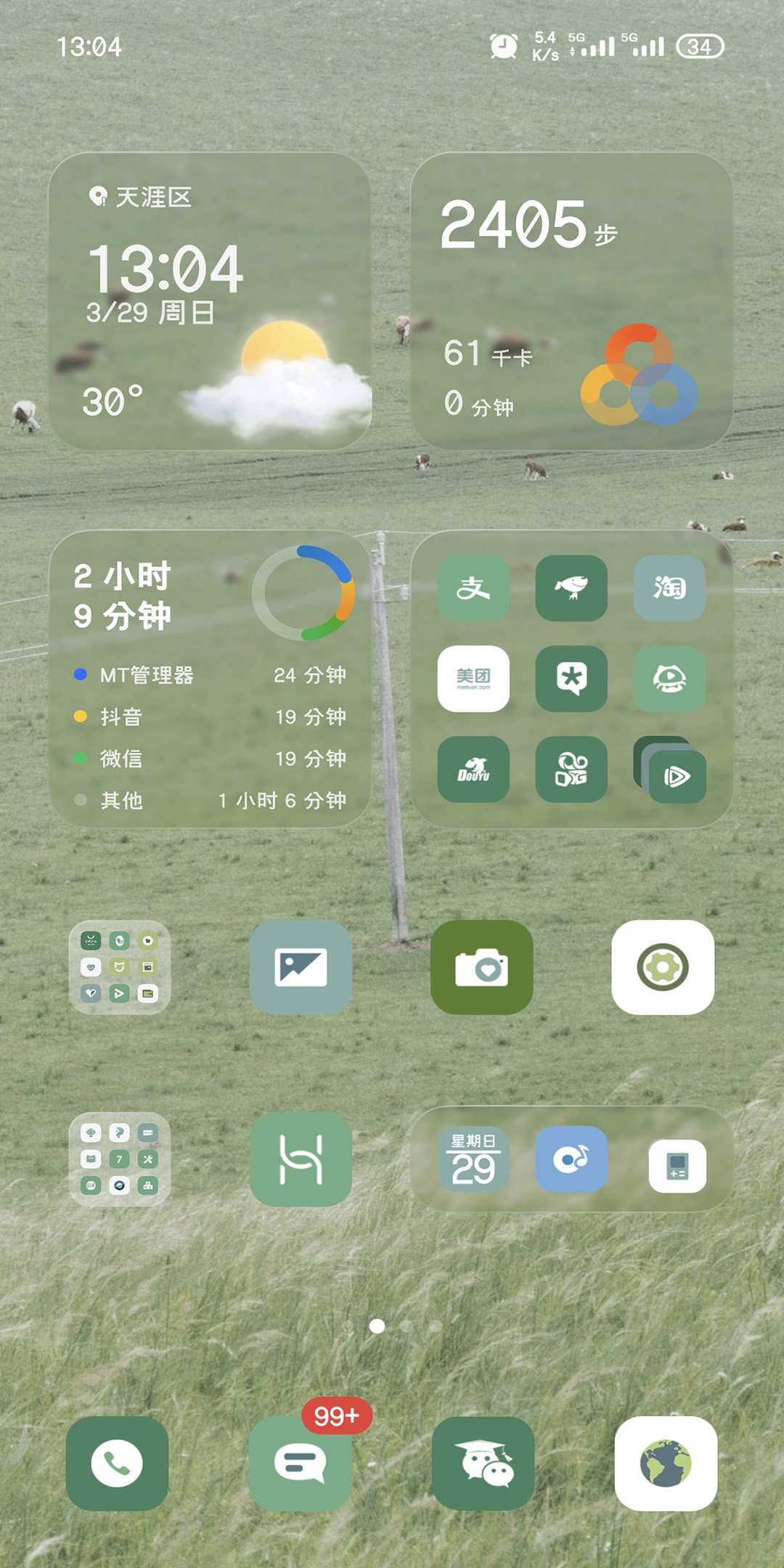Launch the Alipay app
784x1568 pixels.
pyautogui.click(x=473, y=588)
